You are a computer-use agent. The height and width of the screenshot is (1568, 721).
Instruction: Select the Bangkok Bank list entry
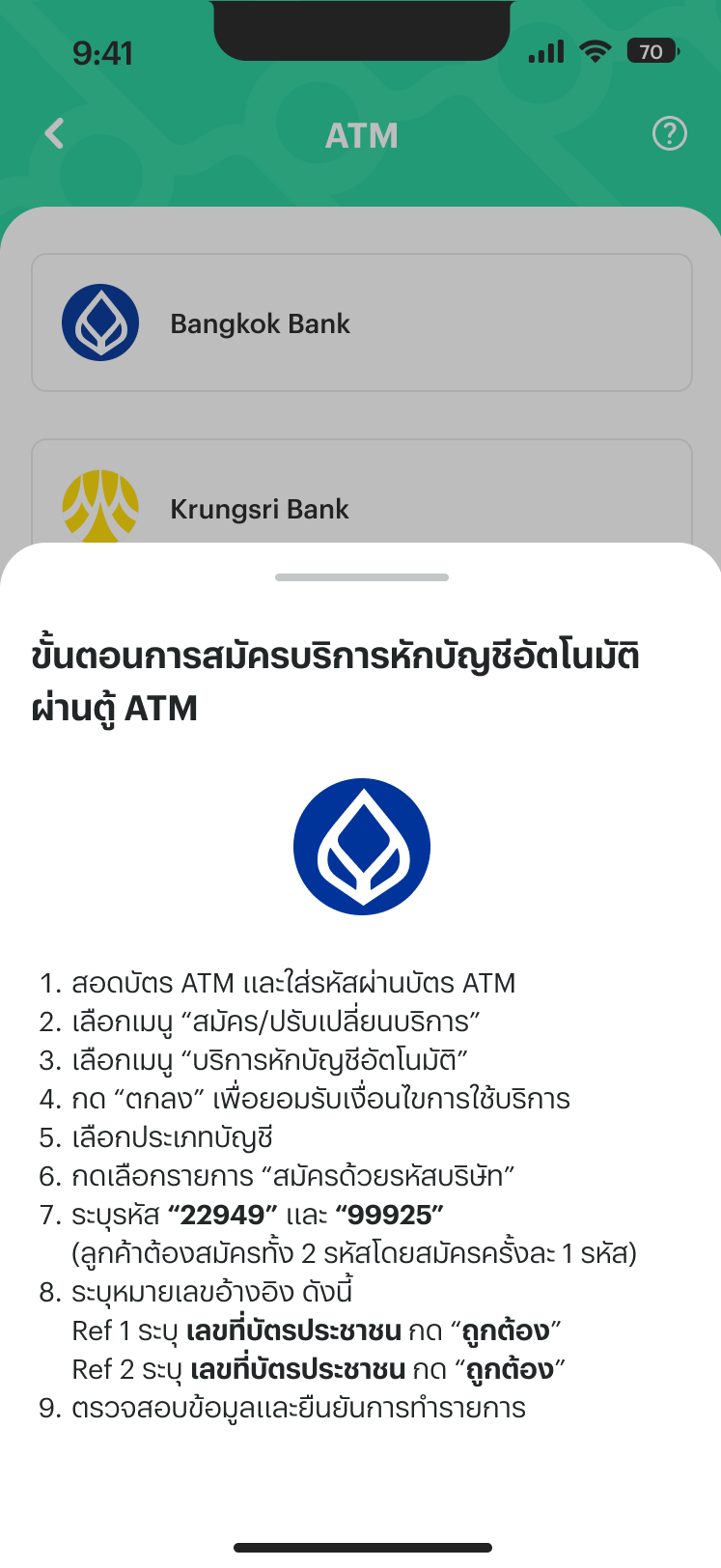click(360, 322)
